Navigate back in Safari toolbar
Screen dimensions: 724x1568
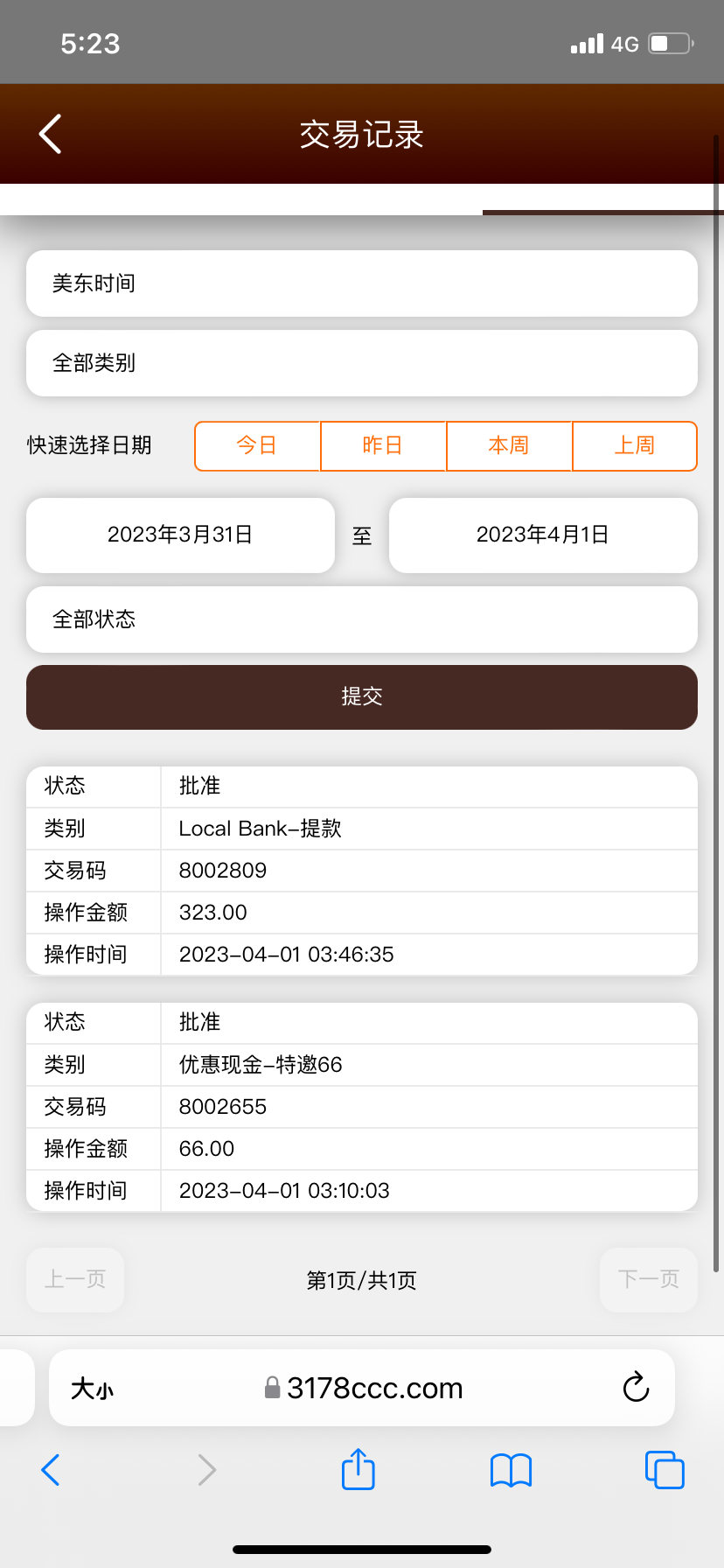(51, 1470)
